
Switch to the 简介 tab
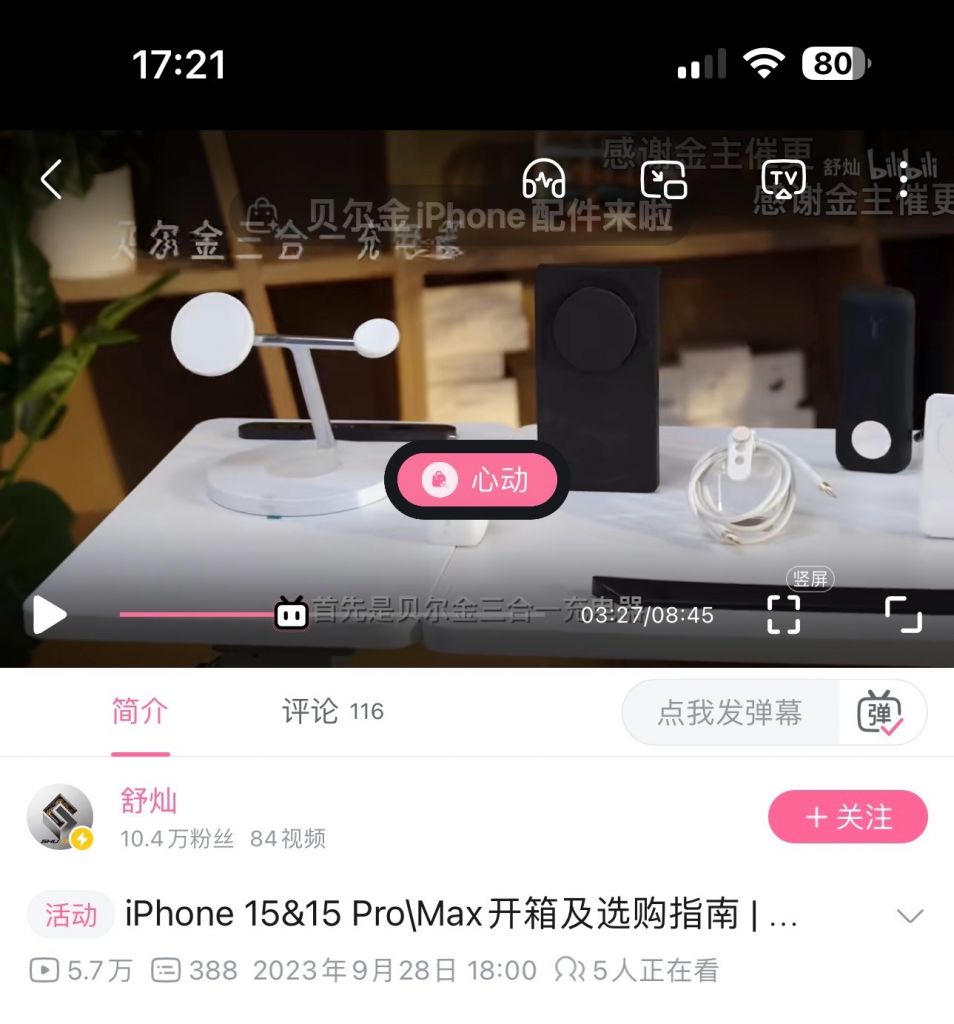coord(140,712)
